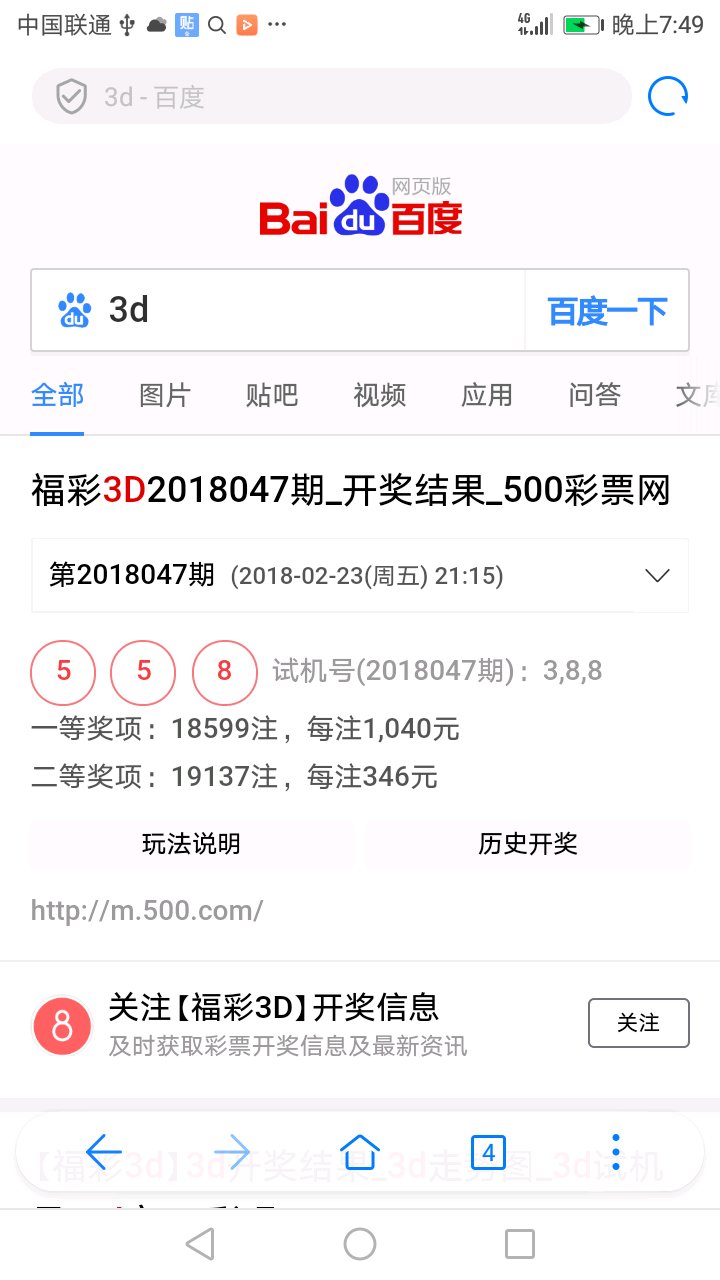Reload the page with the refresh icon
720x1280 pixels.
pos(668,96)
